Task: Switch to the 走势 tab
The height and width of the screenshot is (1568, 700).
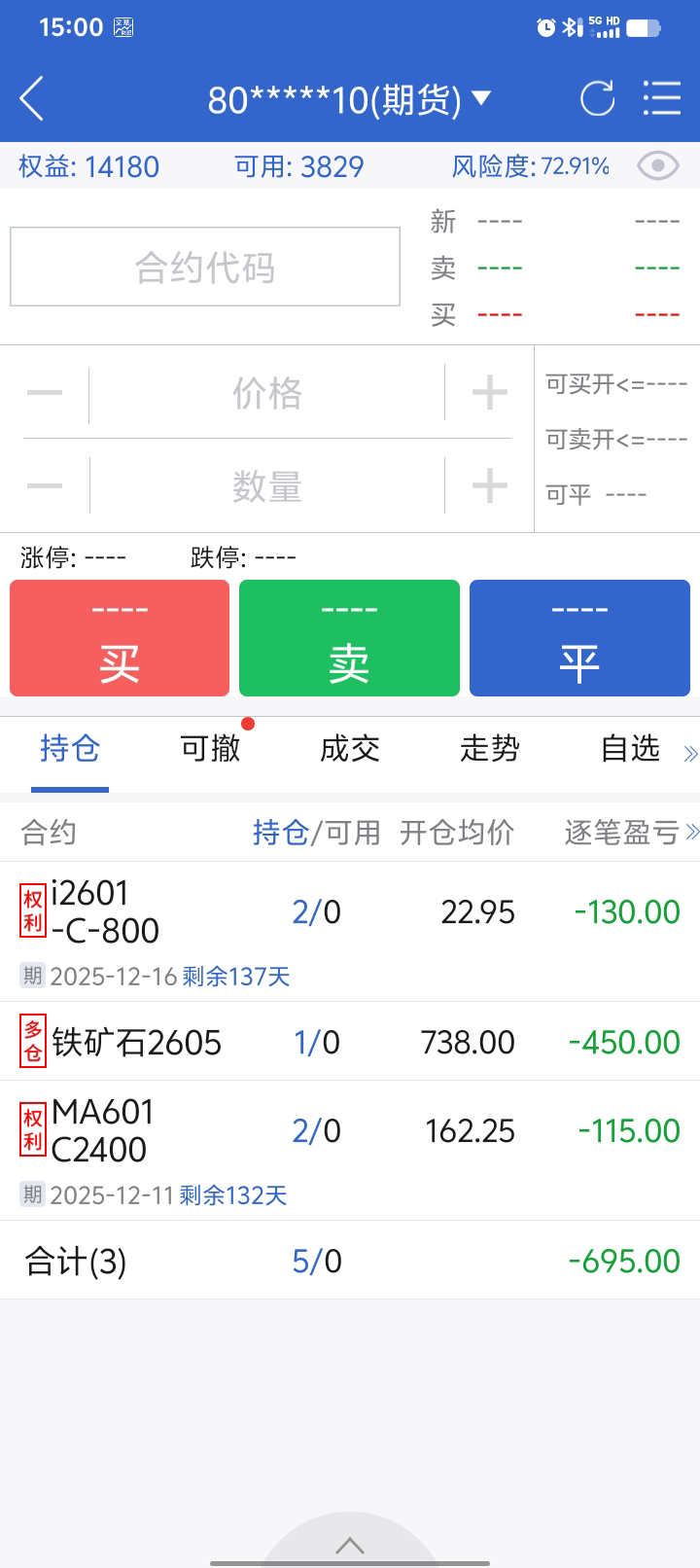Action: [490, 749]
